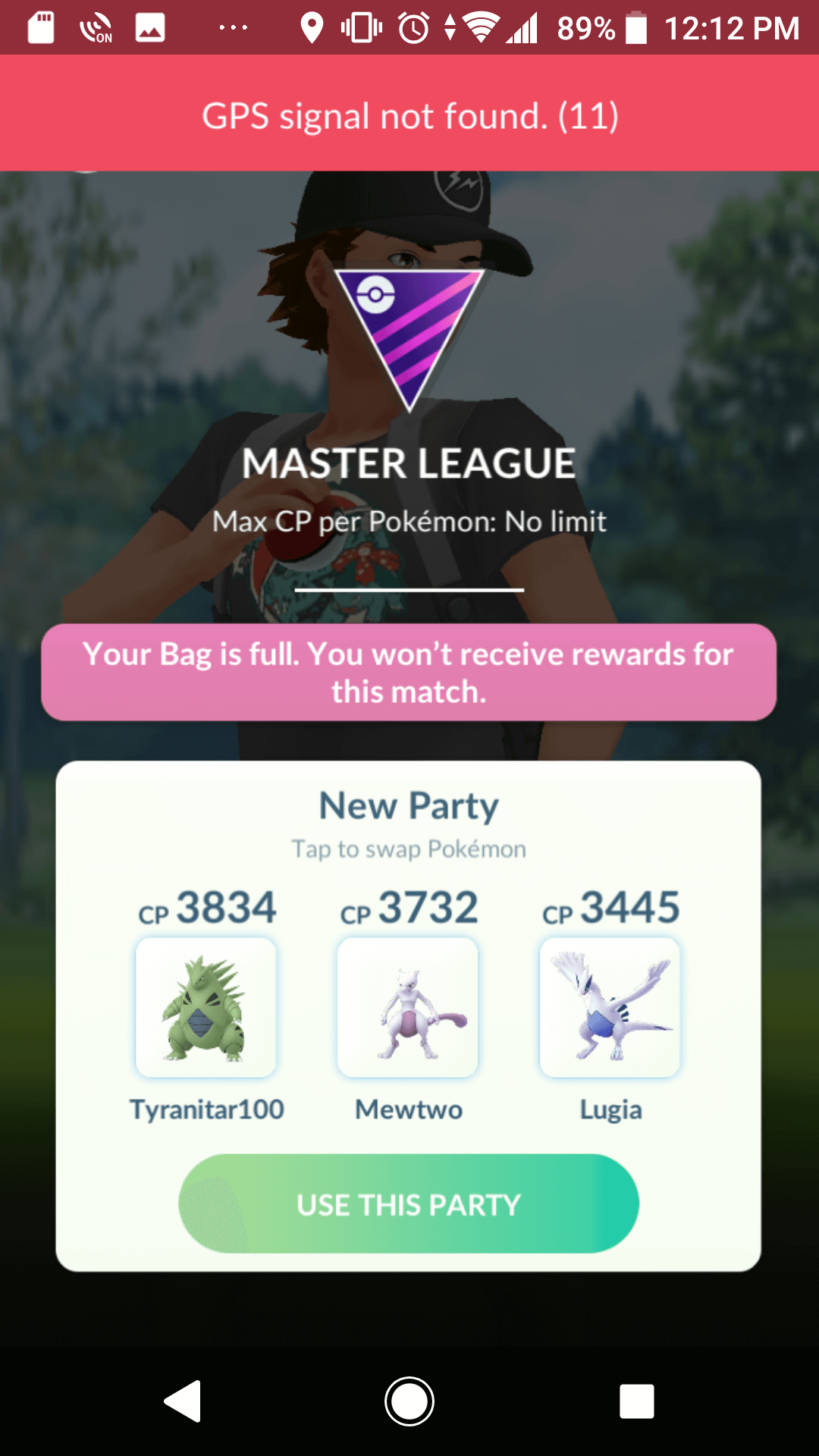The height and width of the screenshot is (1456, 819).
Task: Go back using system back button
Action: click(183, 1401)
